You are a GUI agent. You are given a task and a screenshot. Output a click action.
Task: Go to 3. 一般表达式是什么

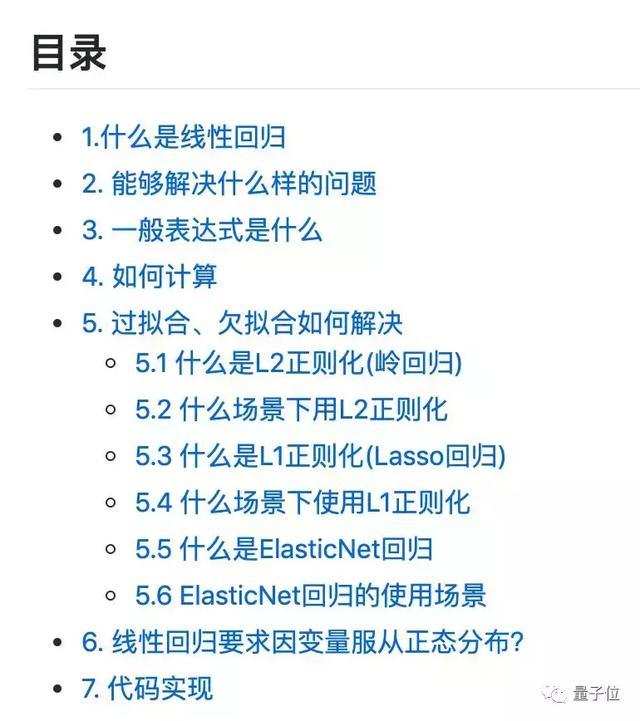coord(202,230)
